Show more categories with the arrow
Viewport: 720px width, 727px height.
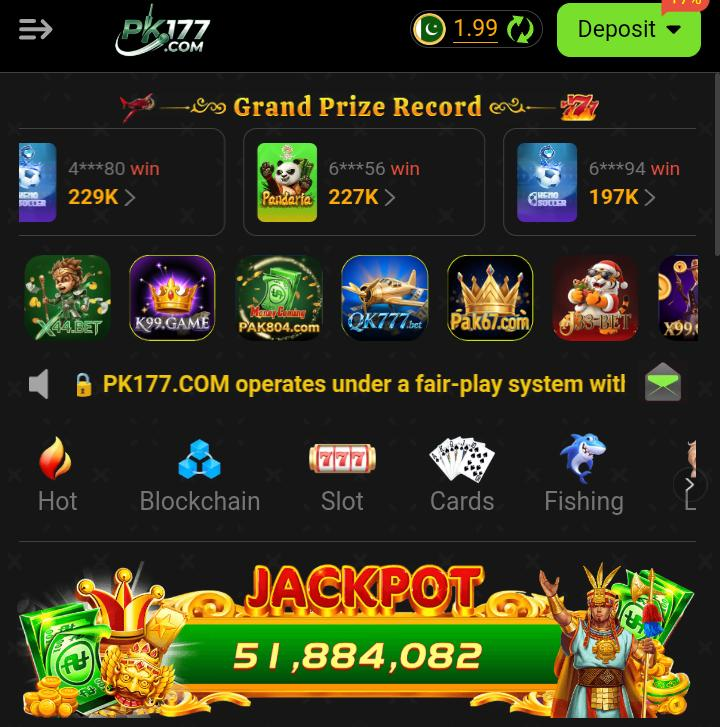point(690,485)
